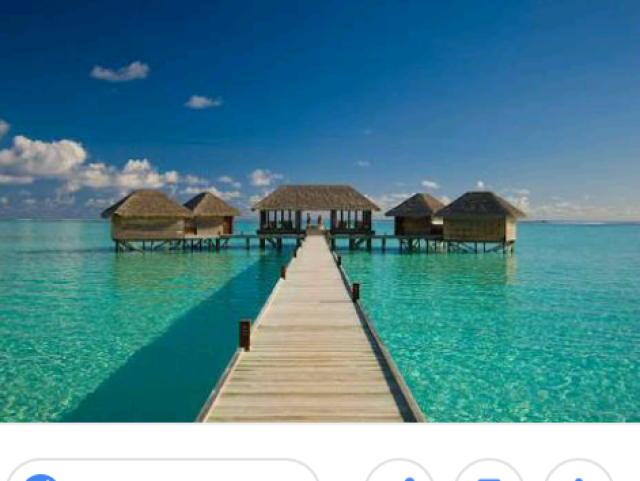Tap the pill-shaped button below the photo
This screenshot has height=481, width=640.
tap(163, 472)
